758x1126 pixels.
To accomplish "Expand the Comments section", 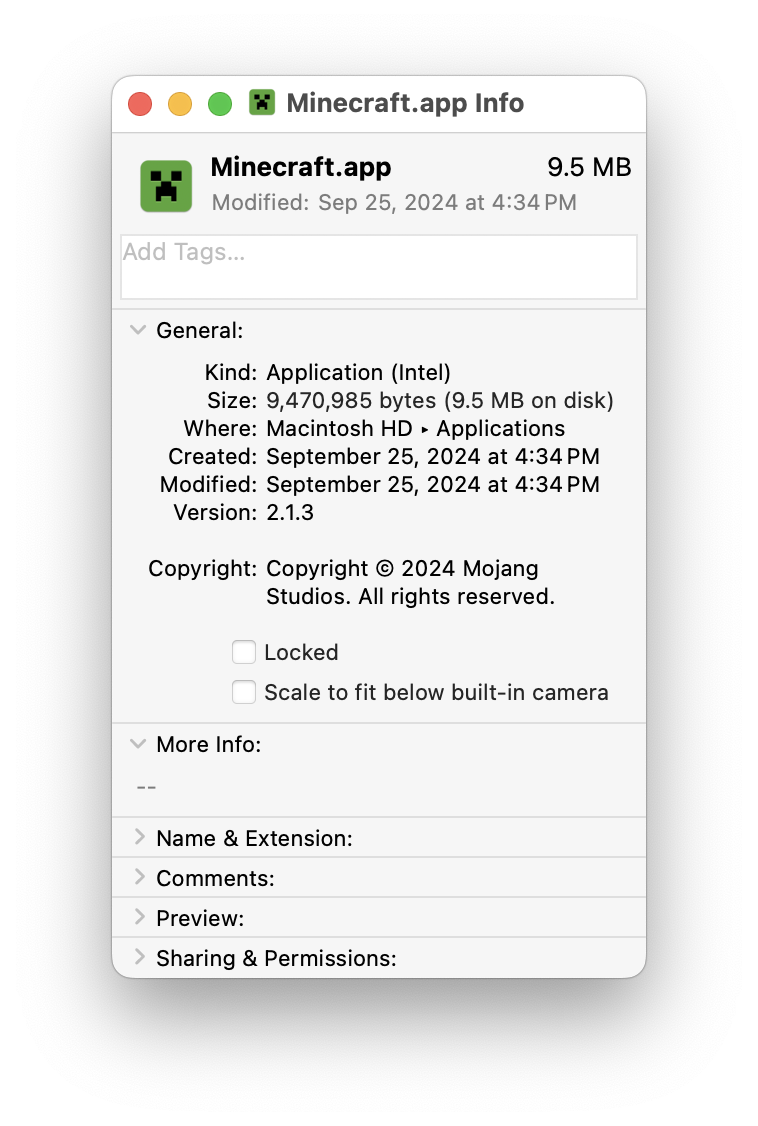I will [139, 878].
